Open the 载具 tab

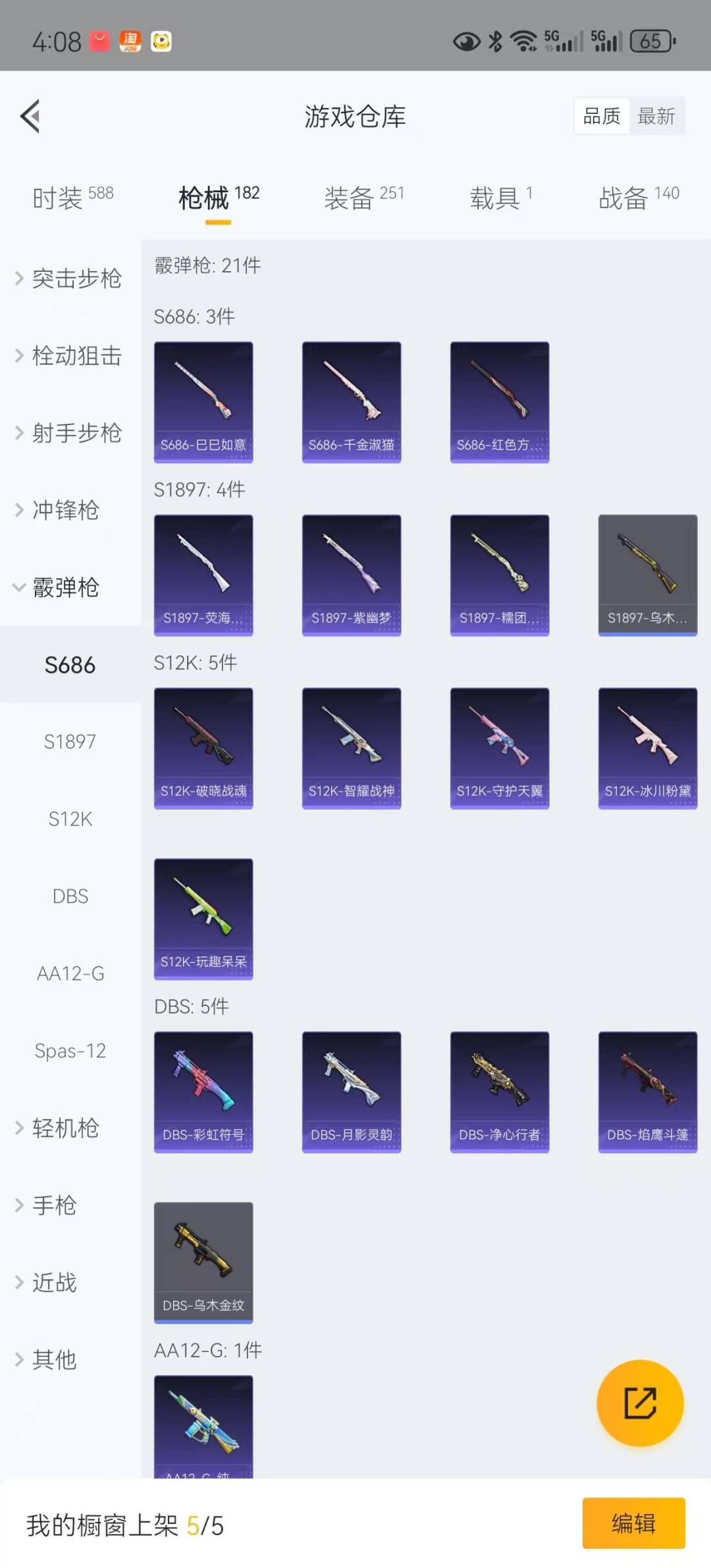pyautogui.click(x=500, y=197)
